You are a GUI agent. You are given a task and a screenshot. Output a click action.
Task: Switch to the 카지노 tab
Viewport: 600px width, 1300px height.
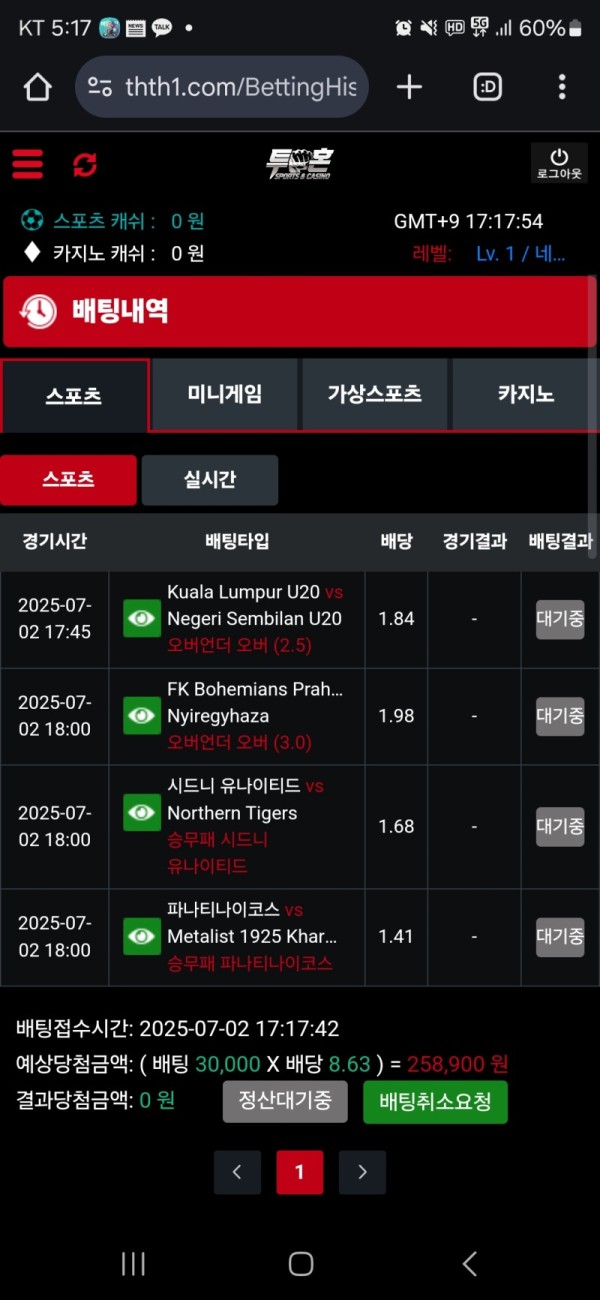[526, 394]
